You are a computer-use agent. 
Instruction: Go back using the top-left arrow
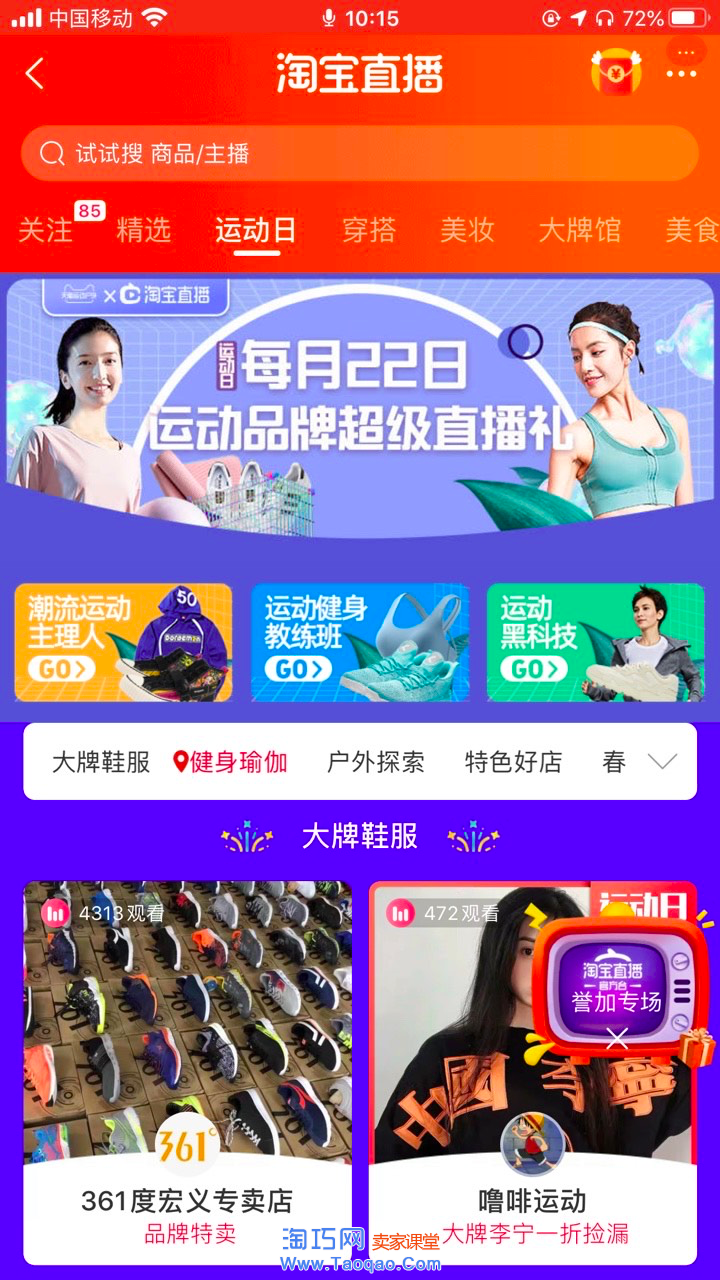point(35,74)
